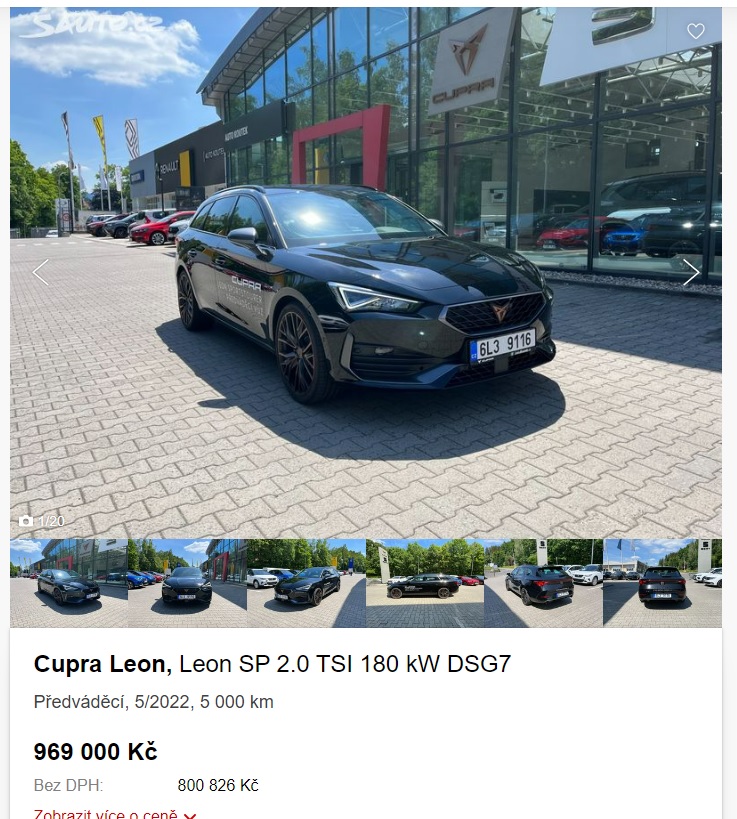Select the first thumbnail of the car
This screenshot has height=819, width=737.
point(69,584)
